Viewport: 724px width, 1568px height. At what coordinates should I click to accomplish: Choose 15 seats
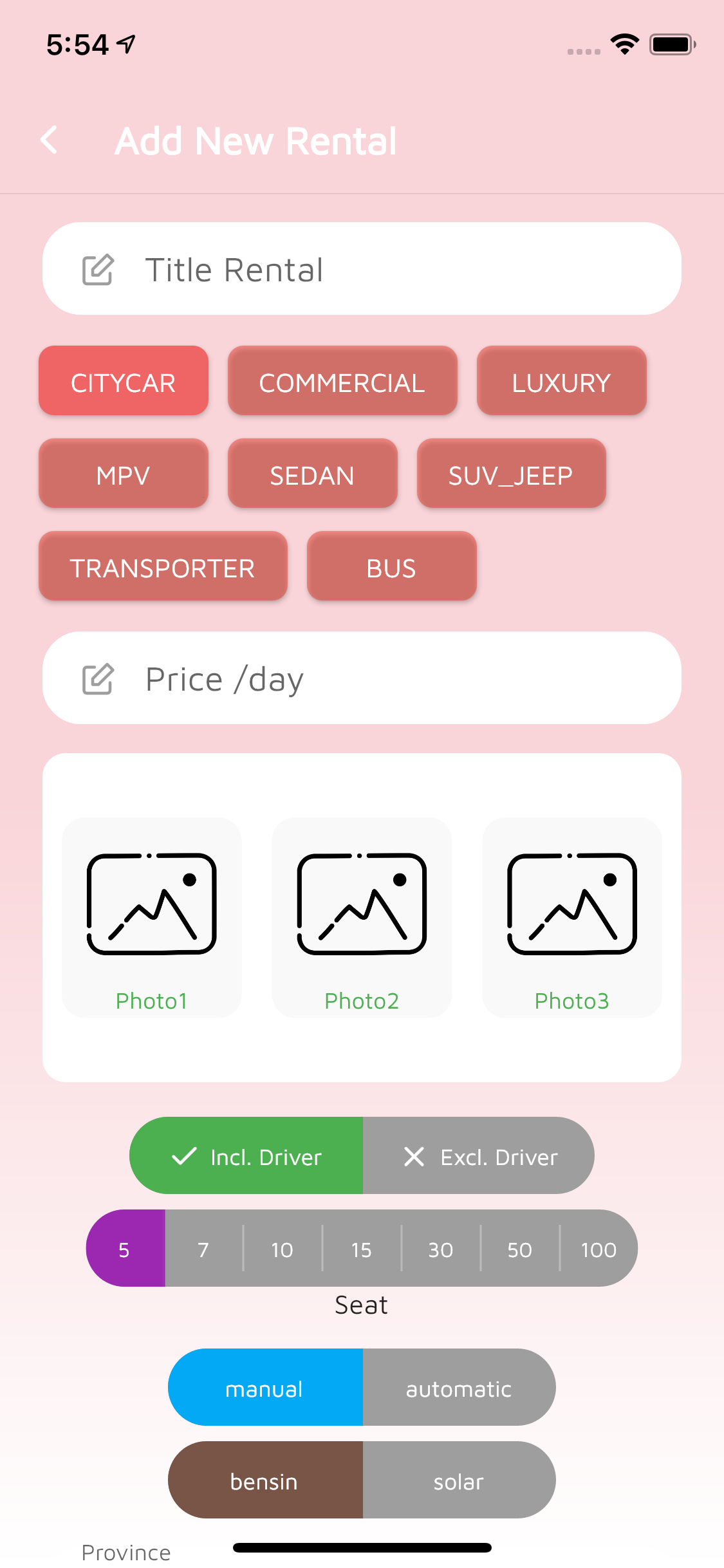pyautogui.click(x=362, y=1249)
